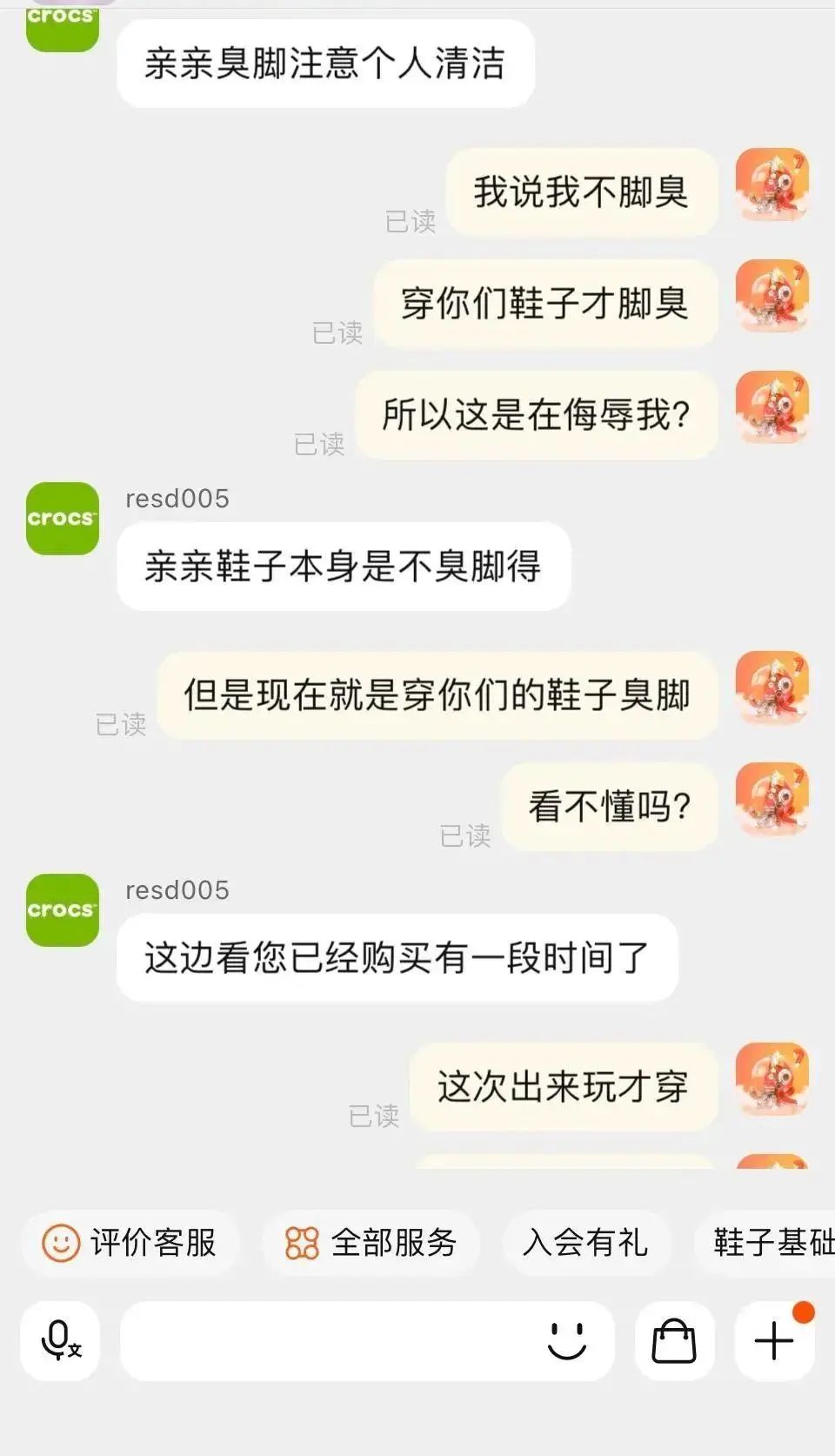835x1456 pixels.
Task: Switch to voice input microphone
Action: point(60,1340)
